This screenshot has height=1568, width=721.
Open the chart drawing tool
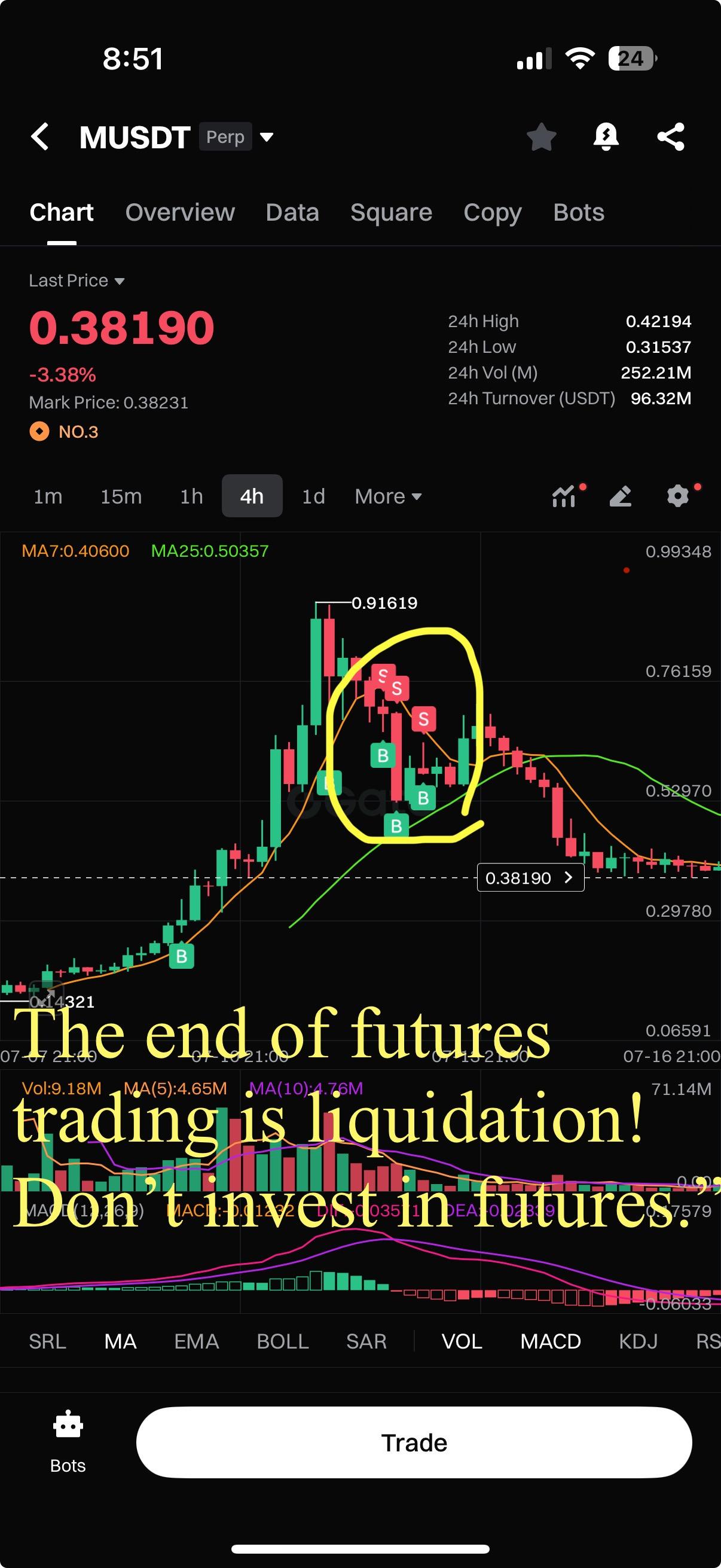[x=620, y=496]
